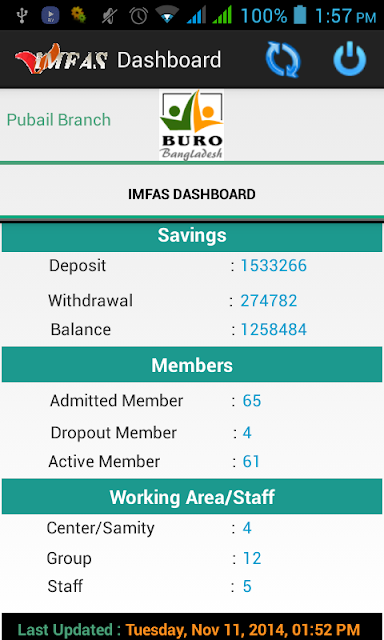This screenshot has width=384, height=640.
Task: Tap the power icon to log out
Action: pyautogui.click(x=350, y=59)
